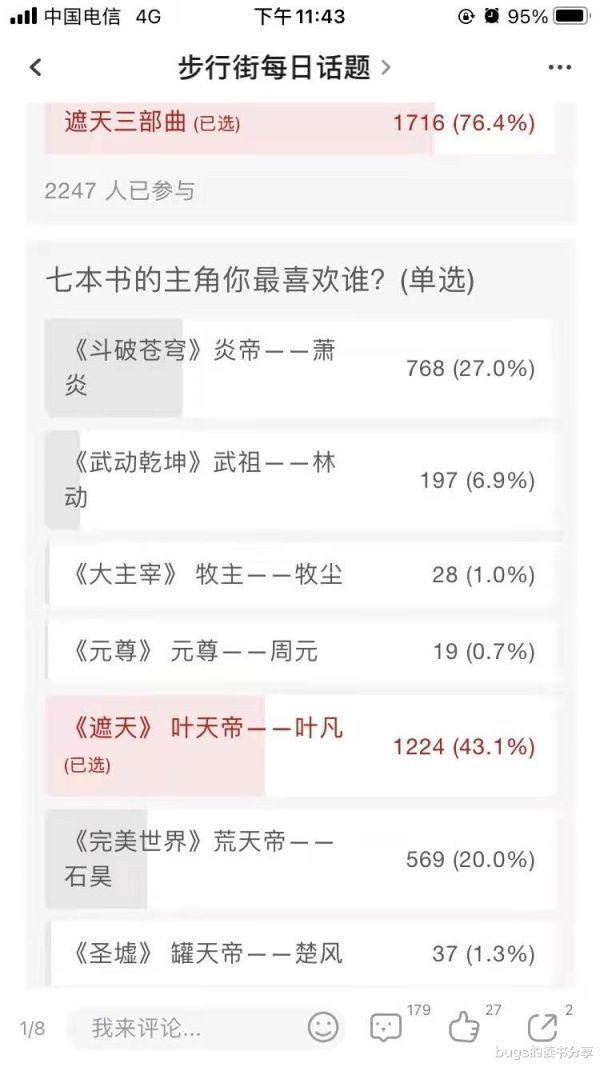Tap the 《遮天》叶天帝——叶凡 poll option
Image resolution: width=600 pixels, height=1067 pixels.
tap(300, 746)
